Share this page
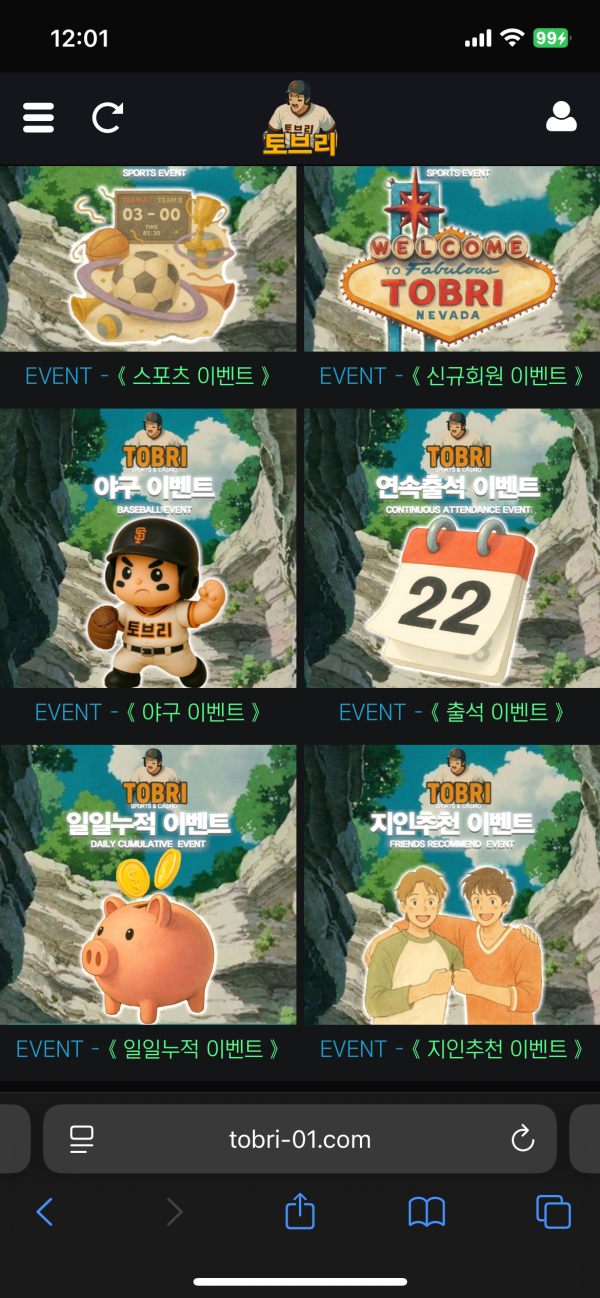This screenshot has width=600, height=1298. [300, 1212]
